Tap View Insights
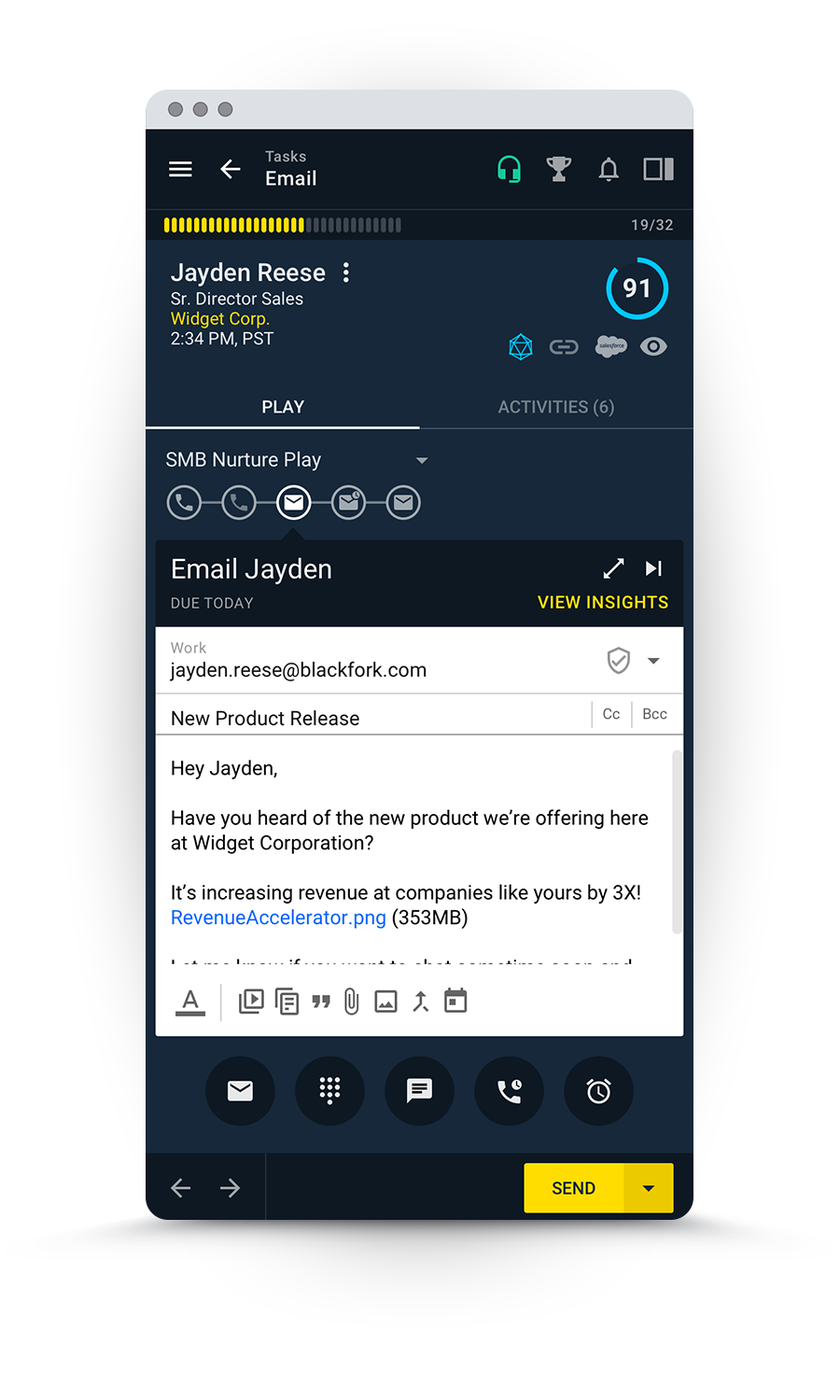The width and height of the screenshot is (840, 1400). (603, 602)
